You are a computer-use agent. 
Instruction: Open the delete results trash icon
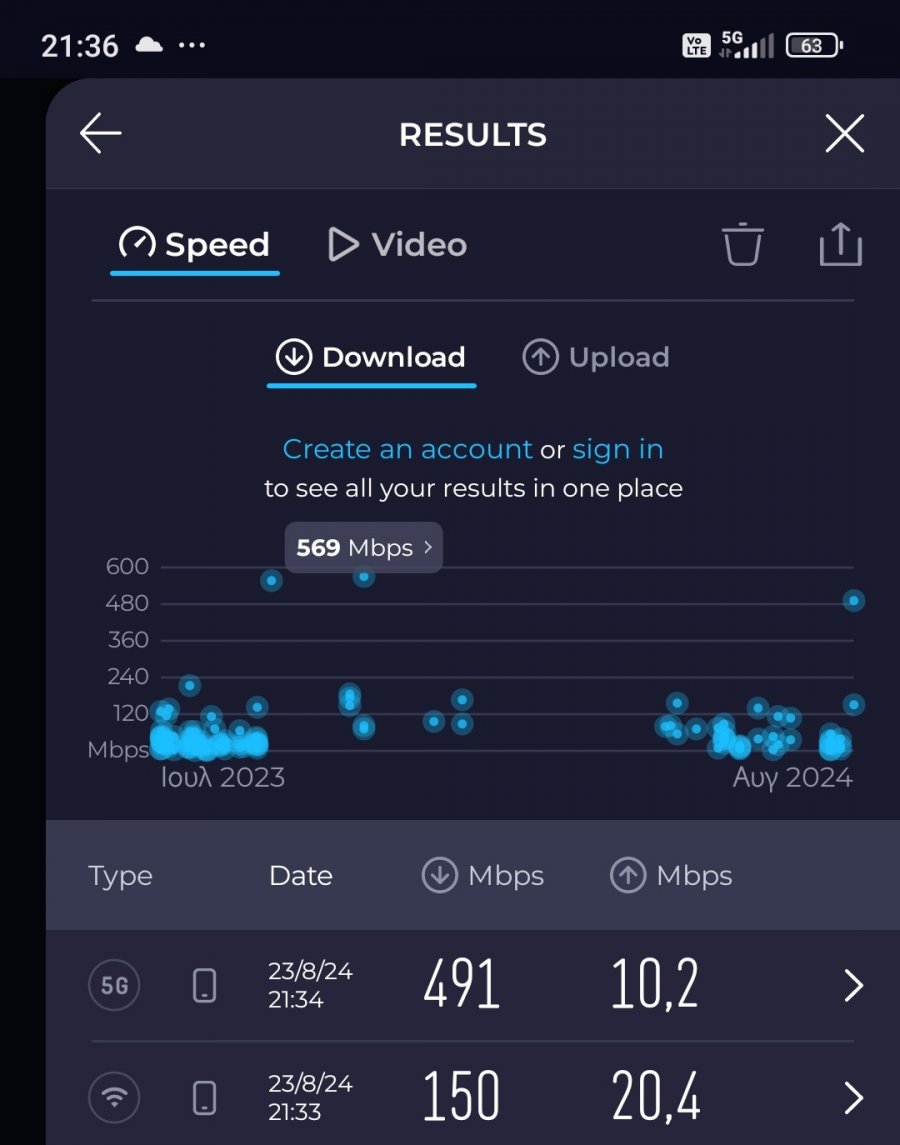[742, 243]
